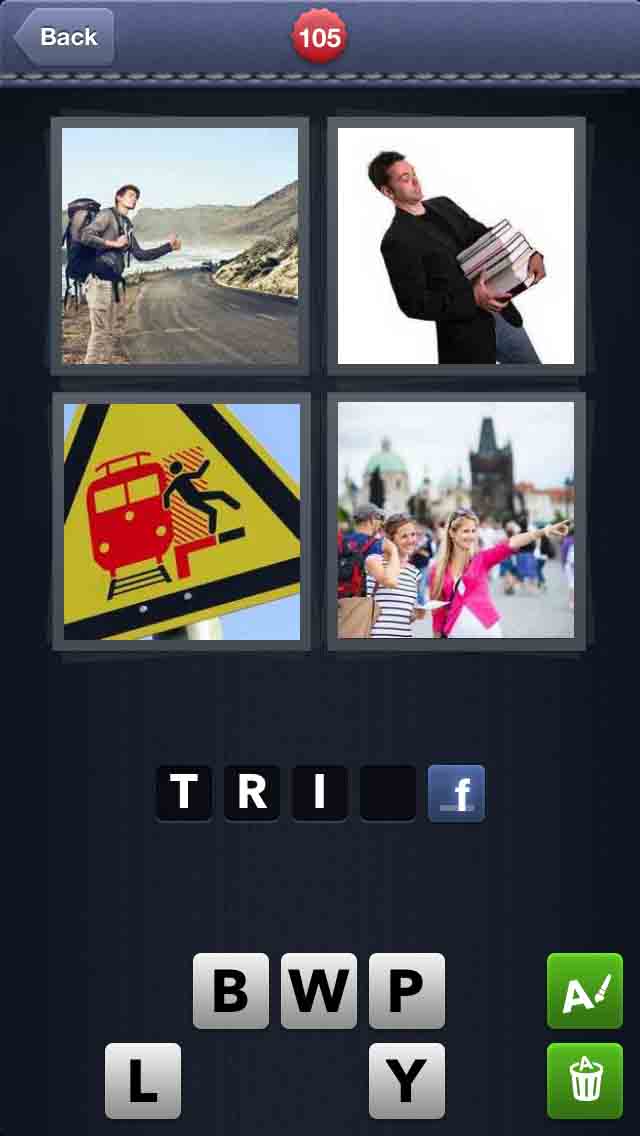Enlarge the hitchhiker photo
Viewport: 640px width, 1136px height.
click(x=180, y=245)
